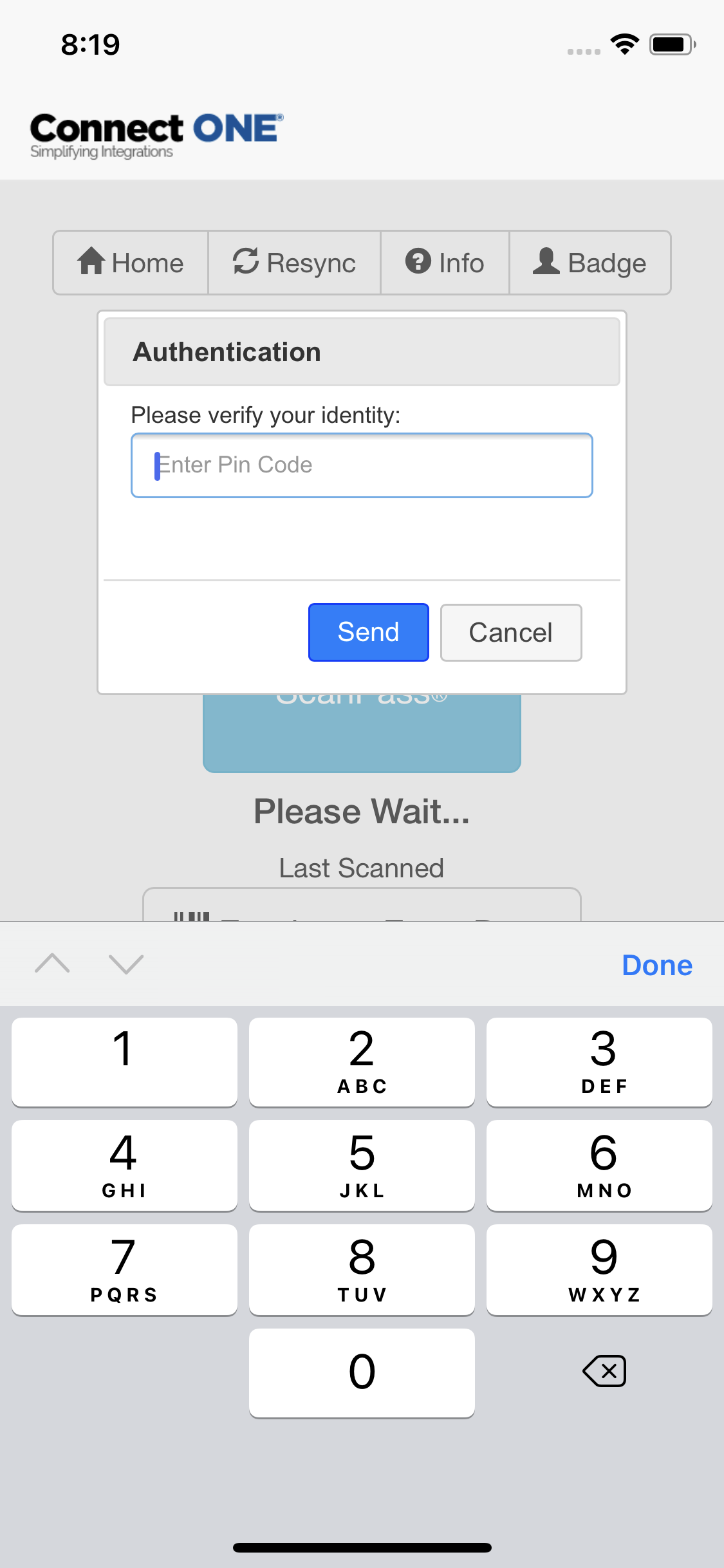
Task: Go to Home in the toolbar
Action: [131, 263]
